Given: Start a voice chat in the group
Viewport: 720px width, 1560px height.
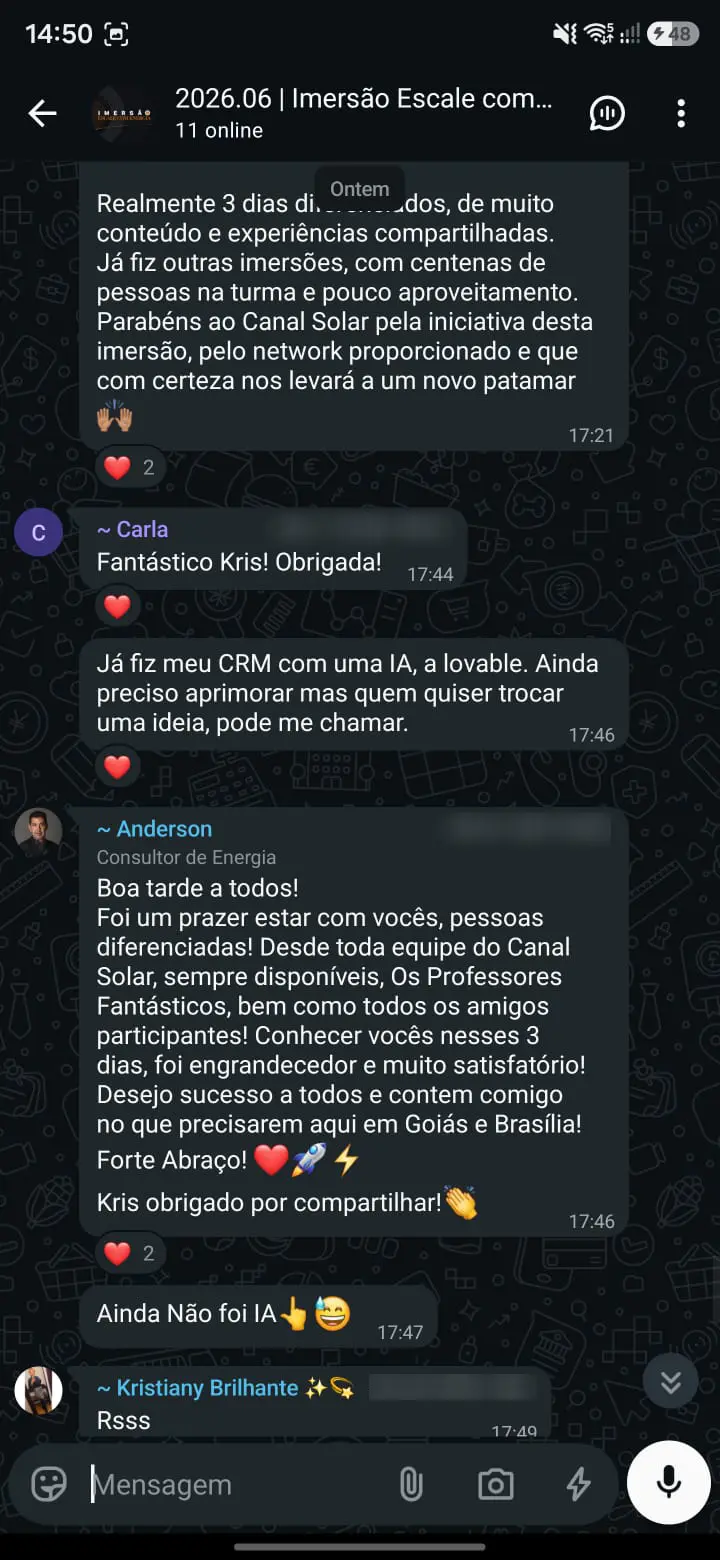Looking at the screenshot, I should coord(607,114).
